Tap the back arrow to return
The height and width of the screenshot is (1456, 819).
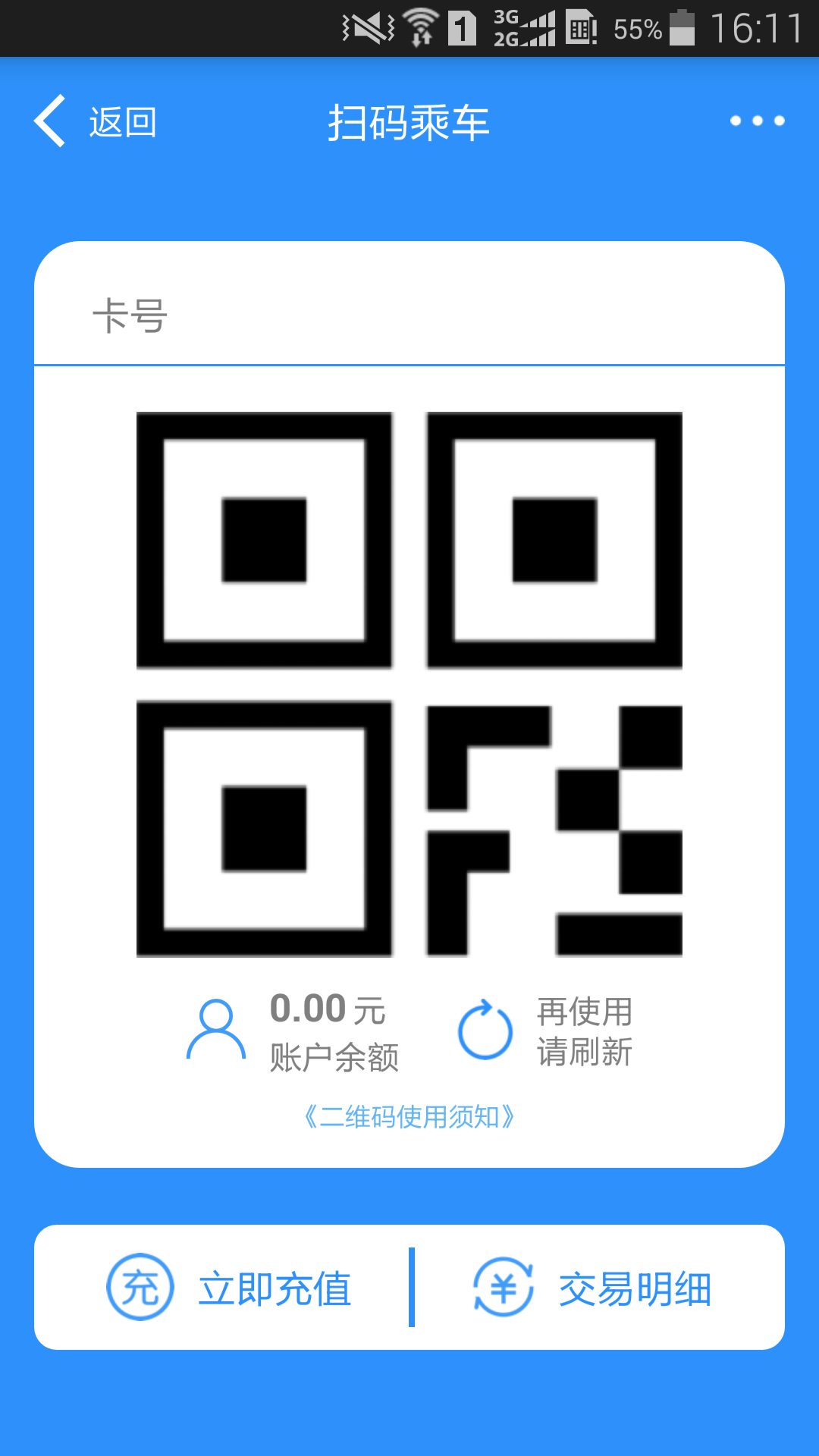(x=49, y=121)
